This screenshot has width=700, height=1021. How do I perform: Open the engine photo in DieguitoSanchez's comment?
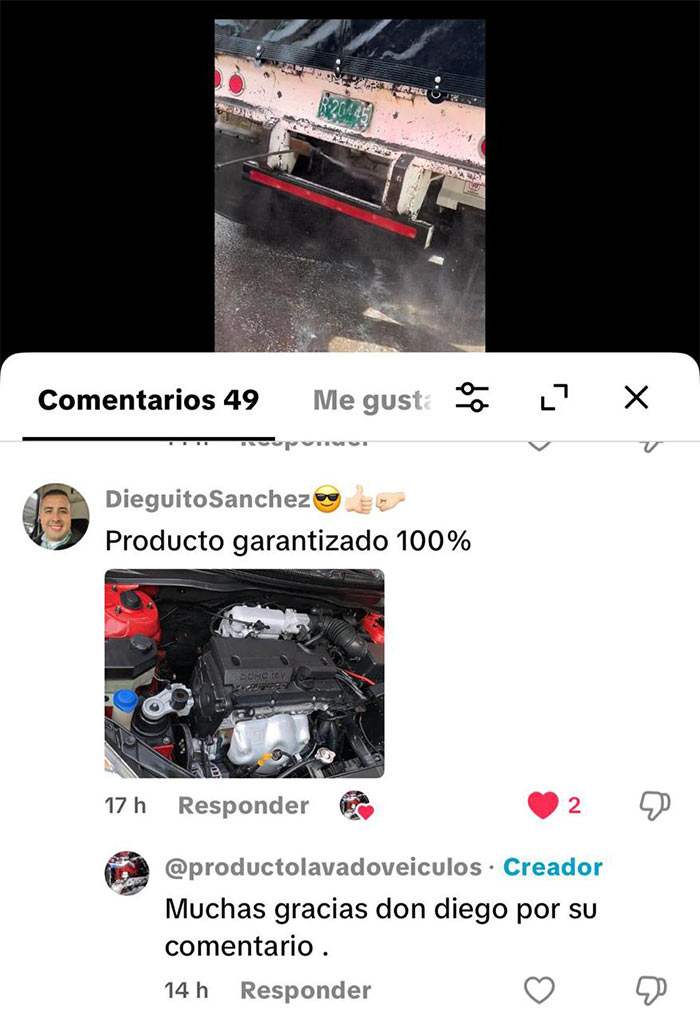(x=244, y=673)
